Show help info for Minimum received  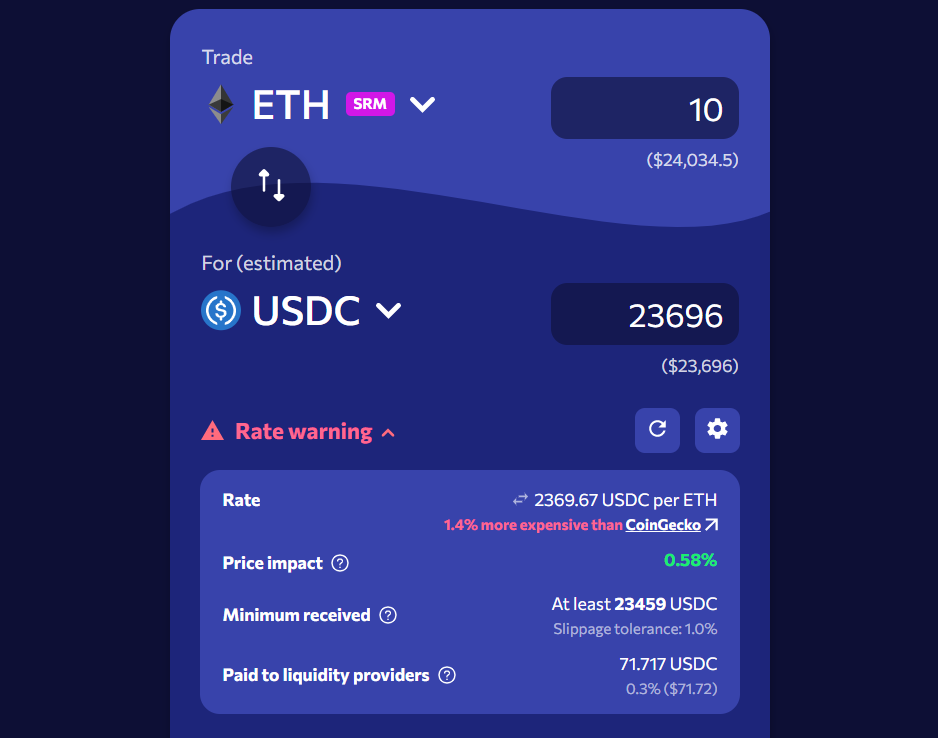[x=388, y=615]
